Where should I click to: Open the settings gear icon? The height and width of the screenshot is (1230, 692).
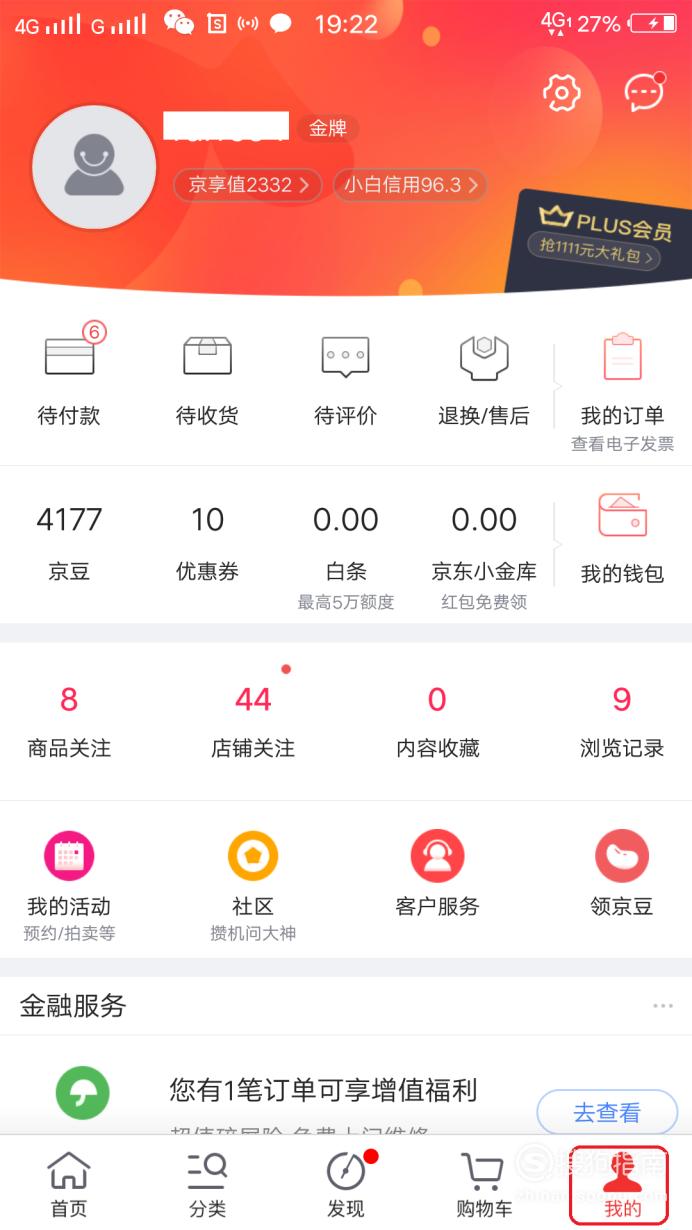coord(561,93)
